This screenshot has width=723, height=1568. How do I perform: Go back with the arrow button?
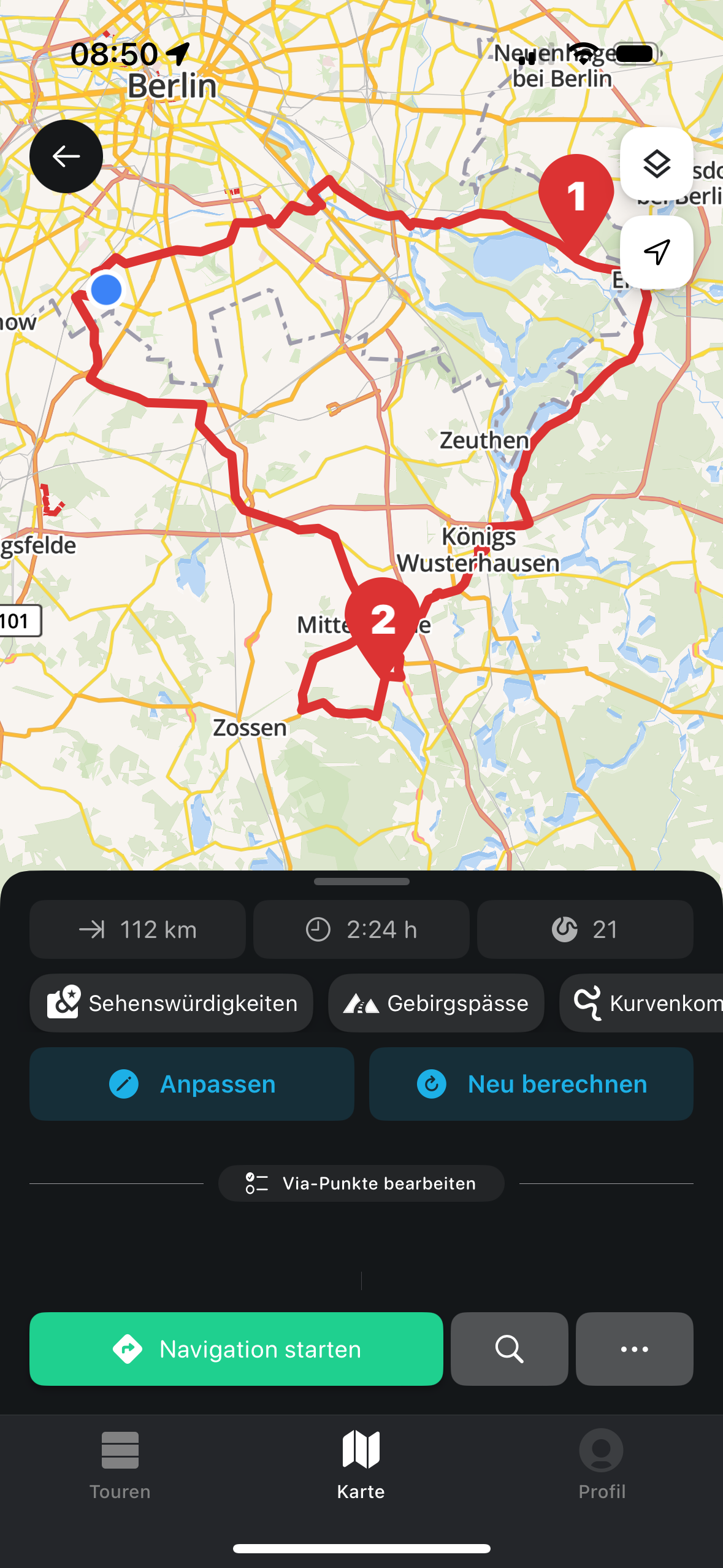(x=66, y=156)
